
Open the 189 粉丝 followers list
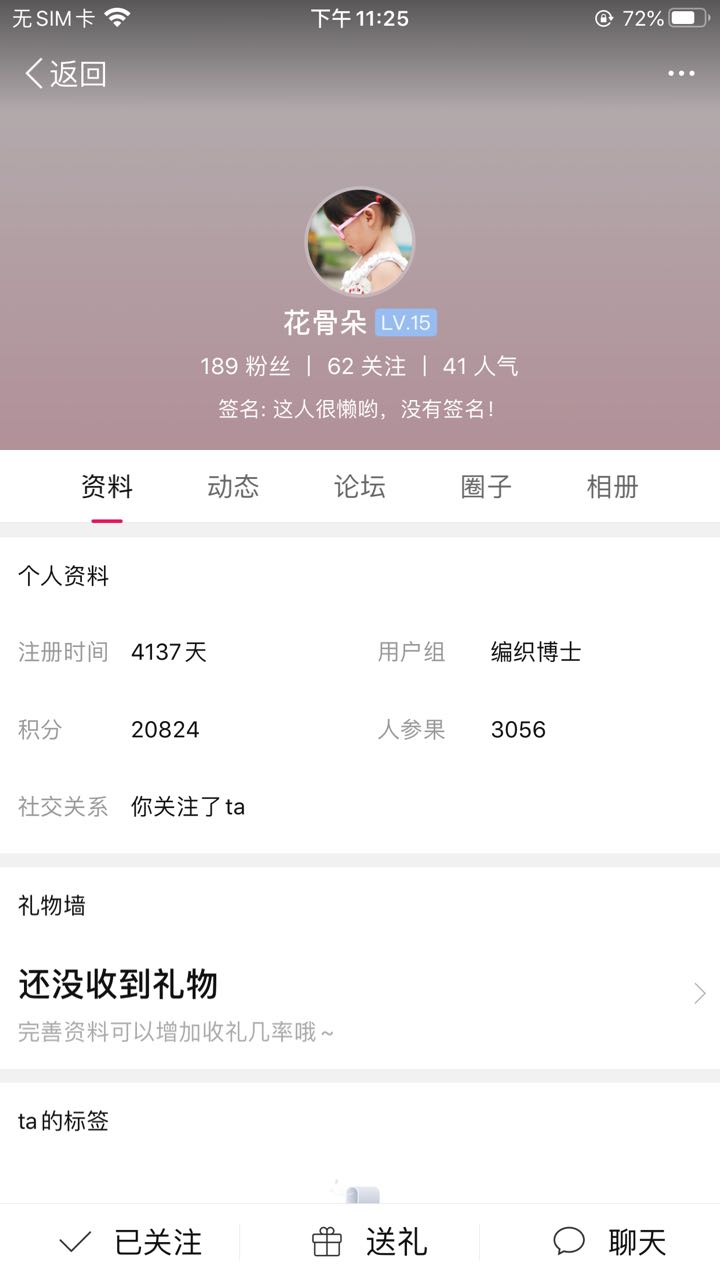point(245,366)
